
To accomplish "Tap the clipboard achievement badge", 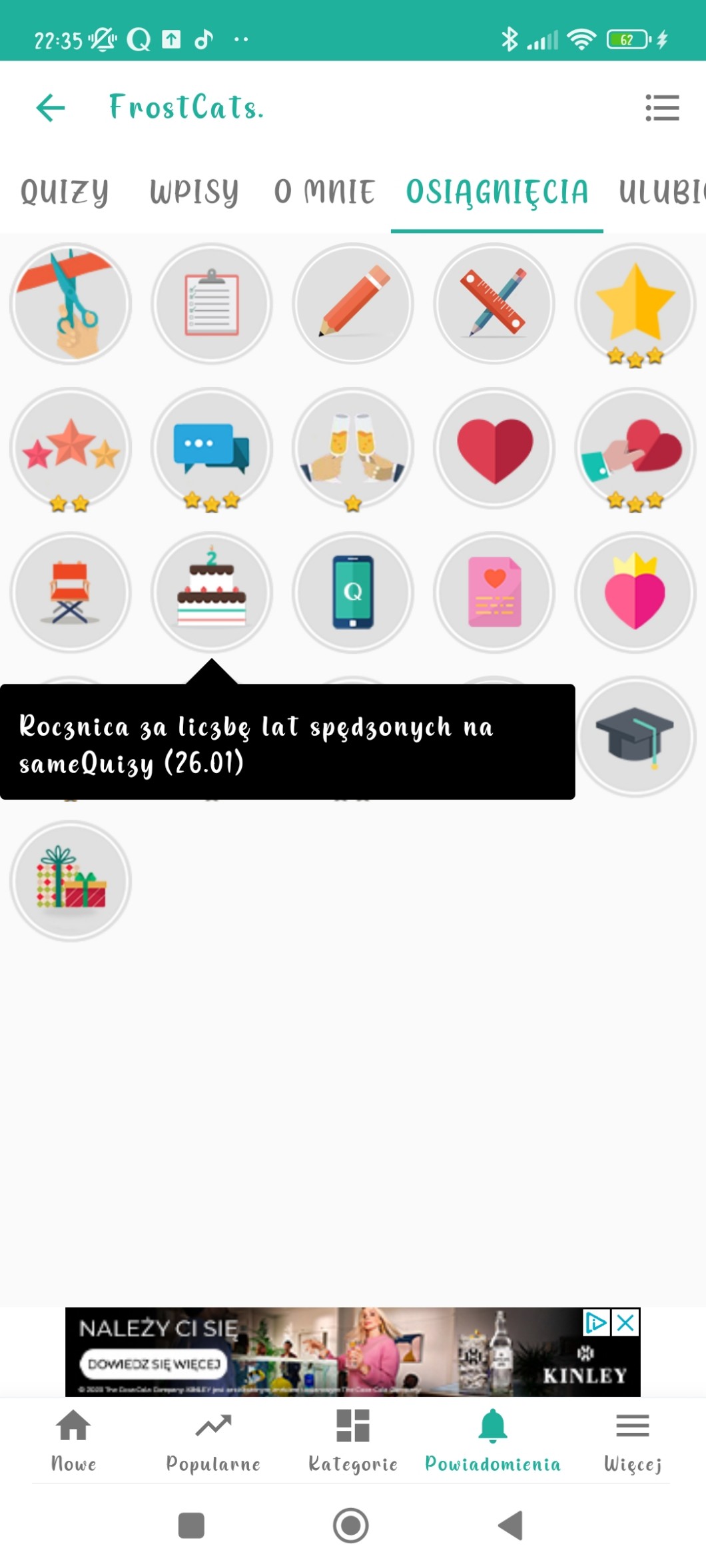I will 212,304.
